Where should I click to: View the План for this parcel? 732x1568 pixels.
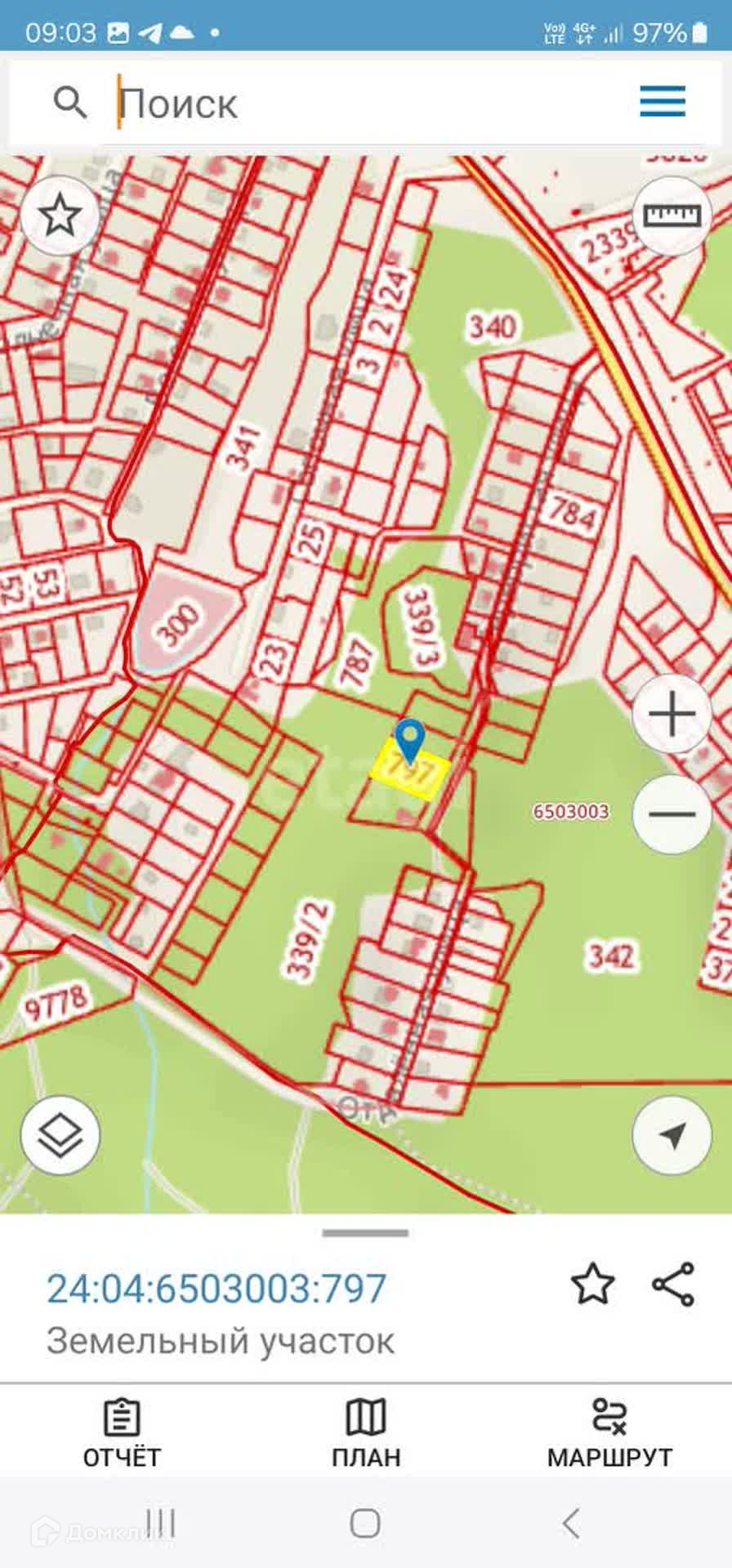(x=366, y=1434)
